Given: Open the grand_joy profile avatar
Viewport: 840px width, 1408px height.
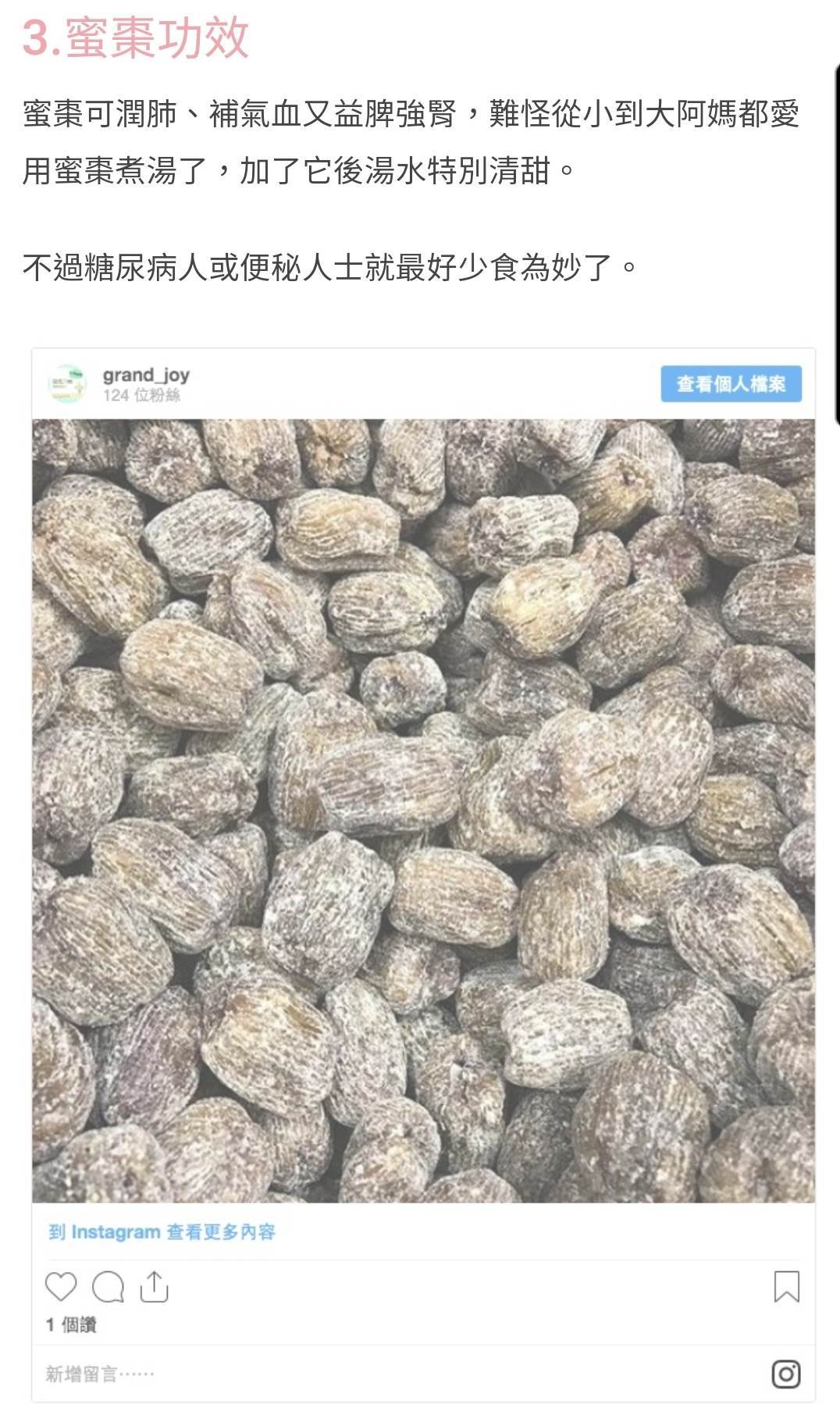Looking at the screenshot, I should 67,383.
